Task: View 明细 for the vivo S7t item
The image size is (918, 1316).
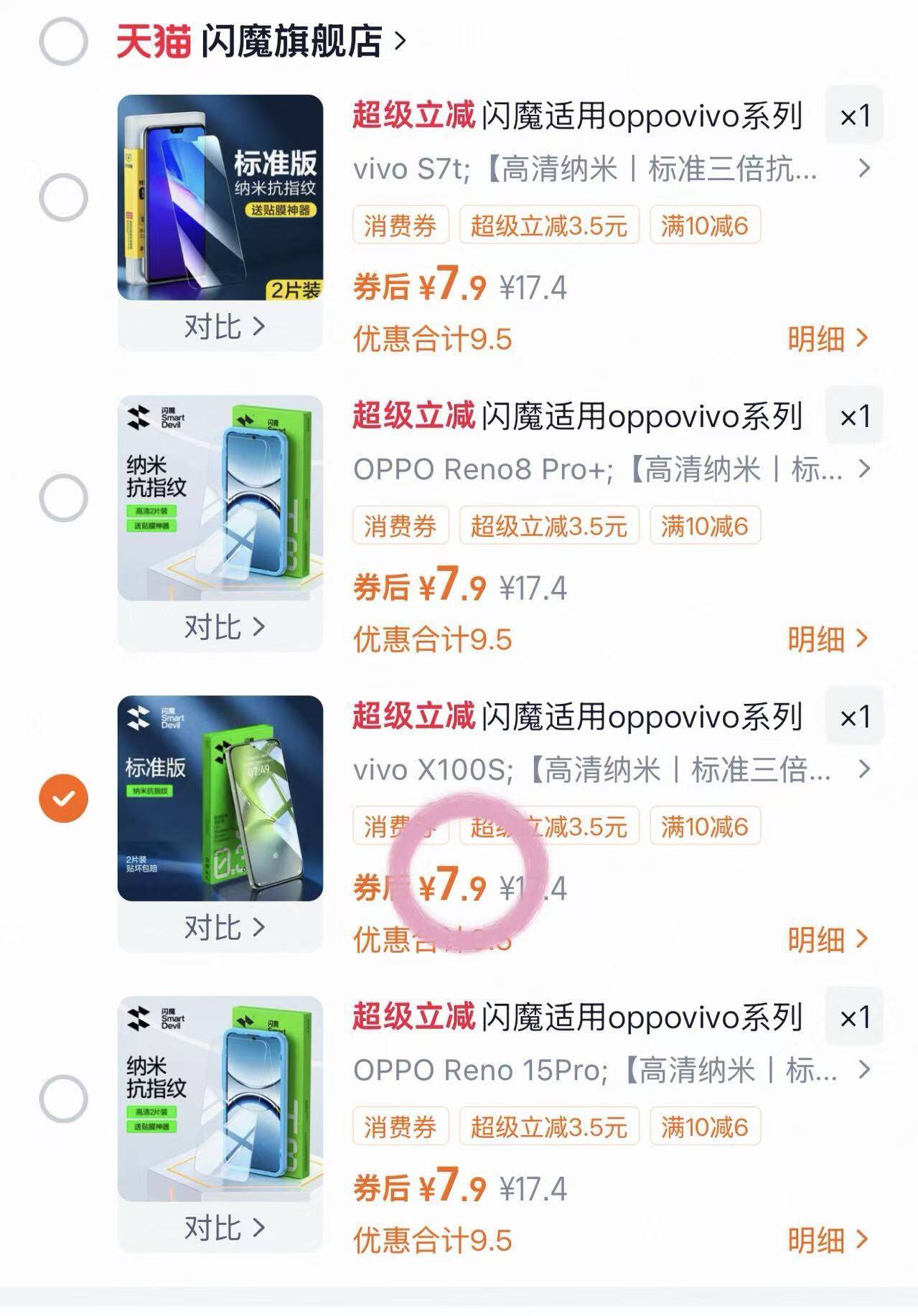Action: [827, 339]
